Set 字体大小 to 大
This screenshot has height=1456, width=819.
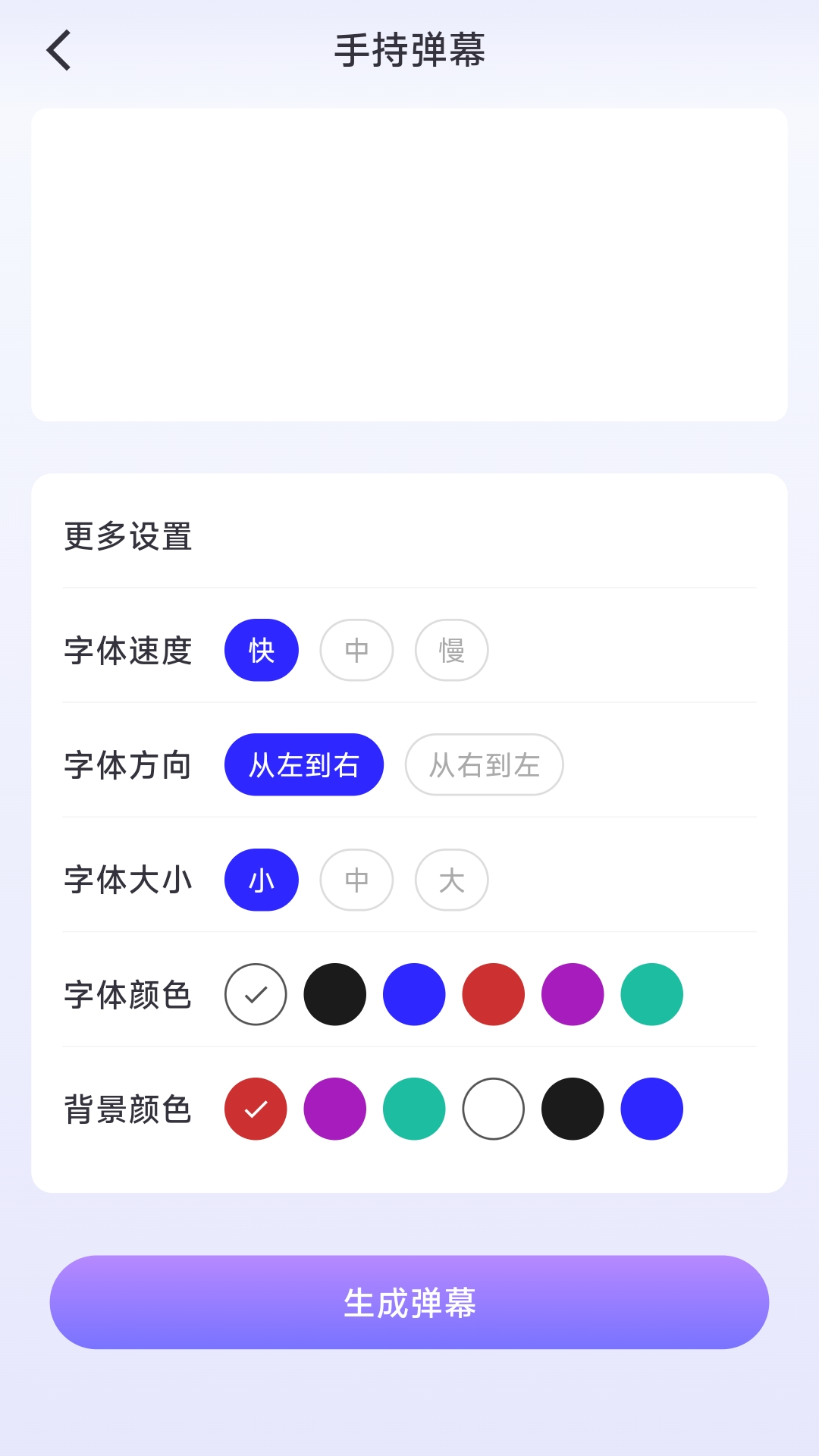pyautogui.click(x=451, y=880)
